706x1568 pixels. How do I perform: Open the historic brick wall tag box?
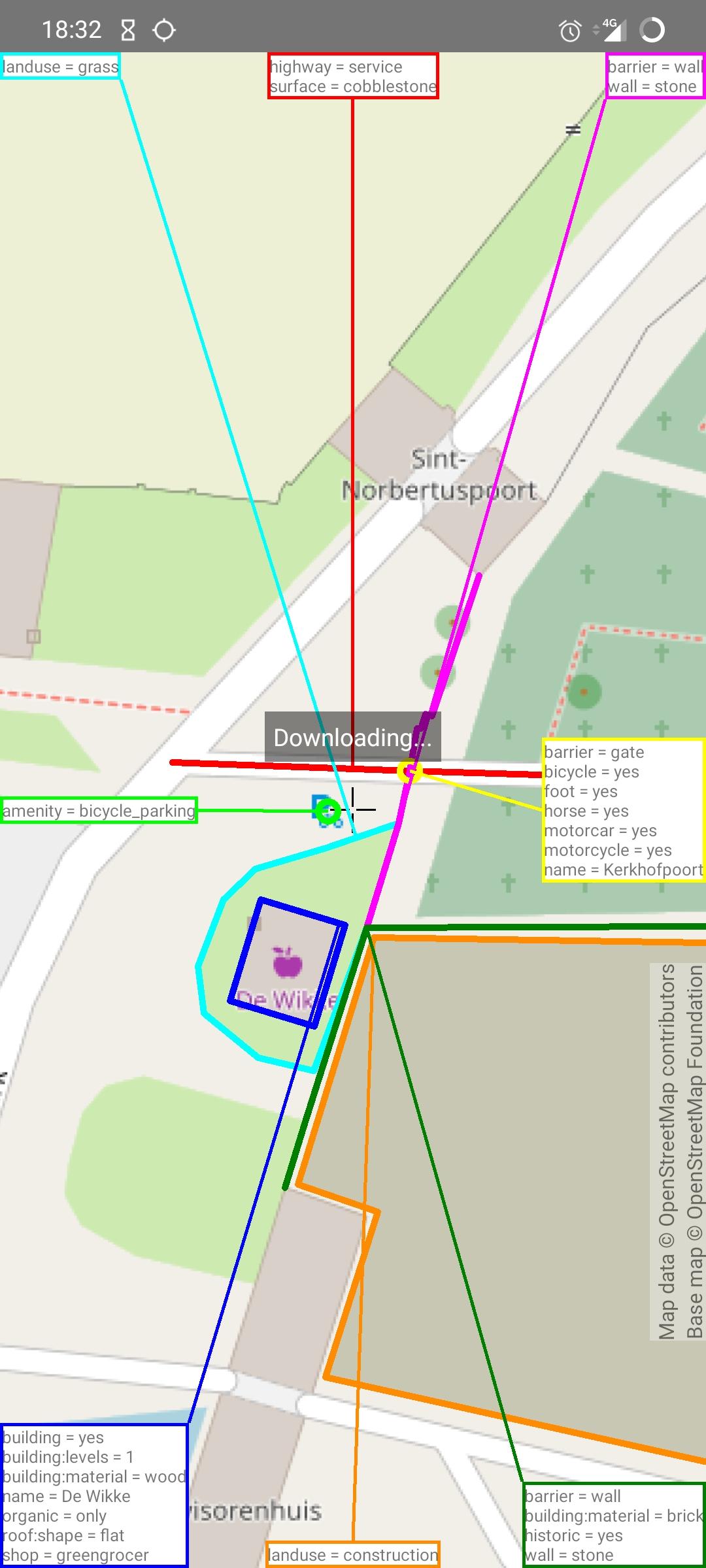[x=613, y=1526]
